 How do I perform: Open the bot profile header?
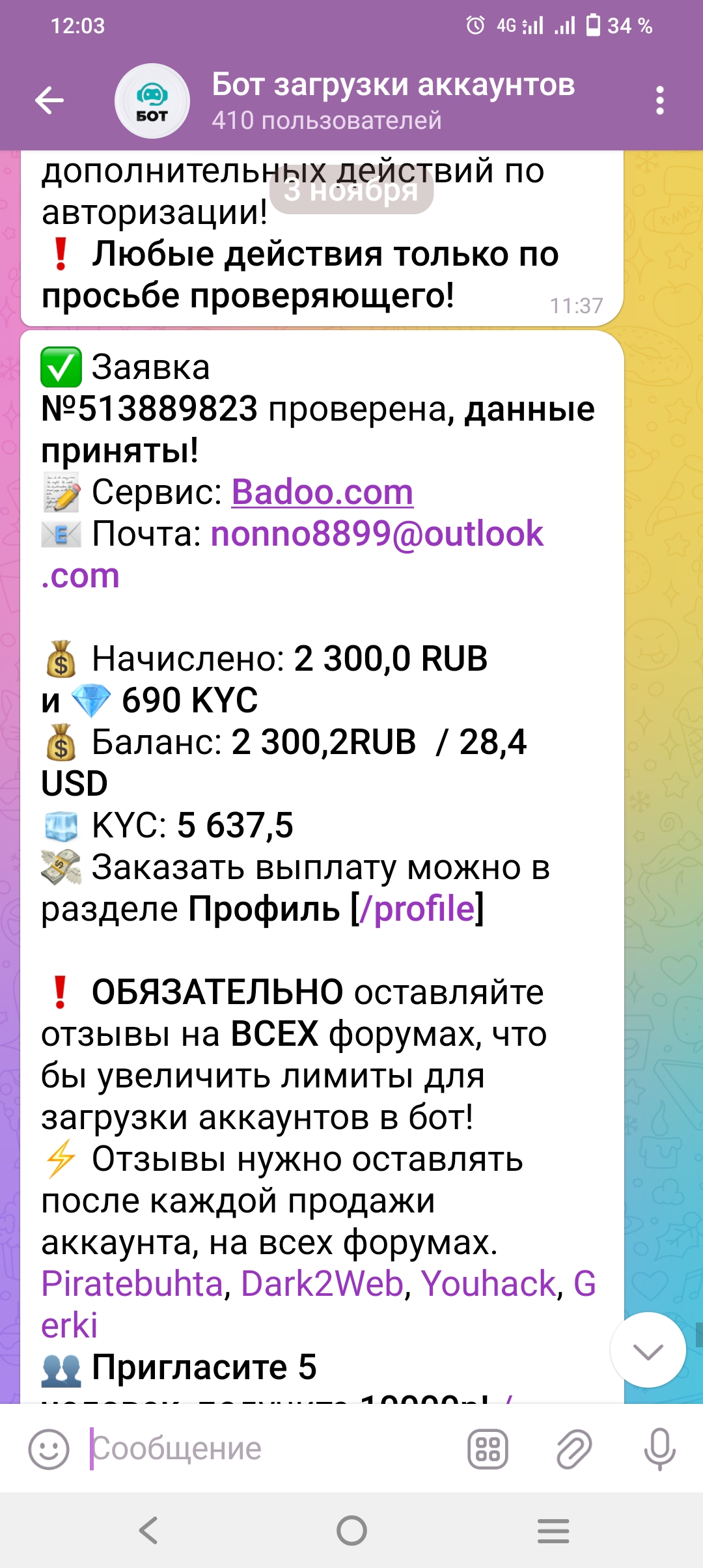(x=393, y=101)
